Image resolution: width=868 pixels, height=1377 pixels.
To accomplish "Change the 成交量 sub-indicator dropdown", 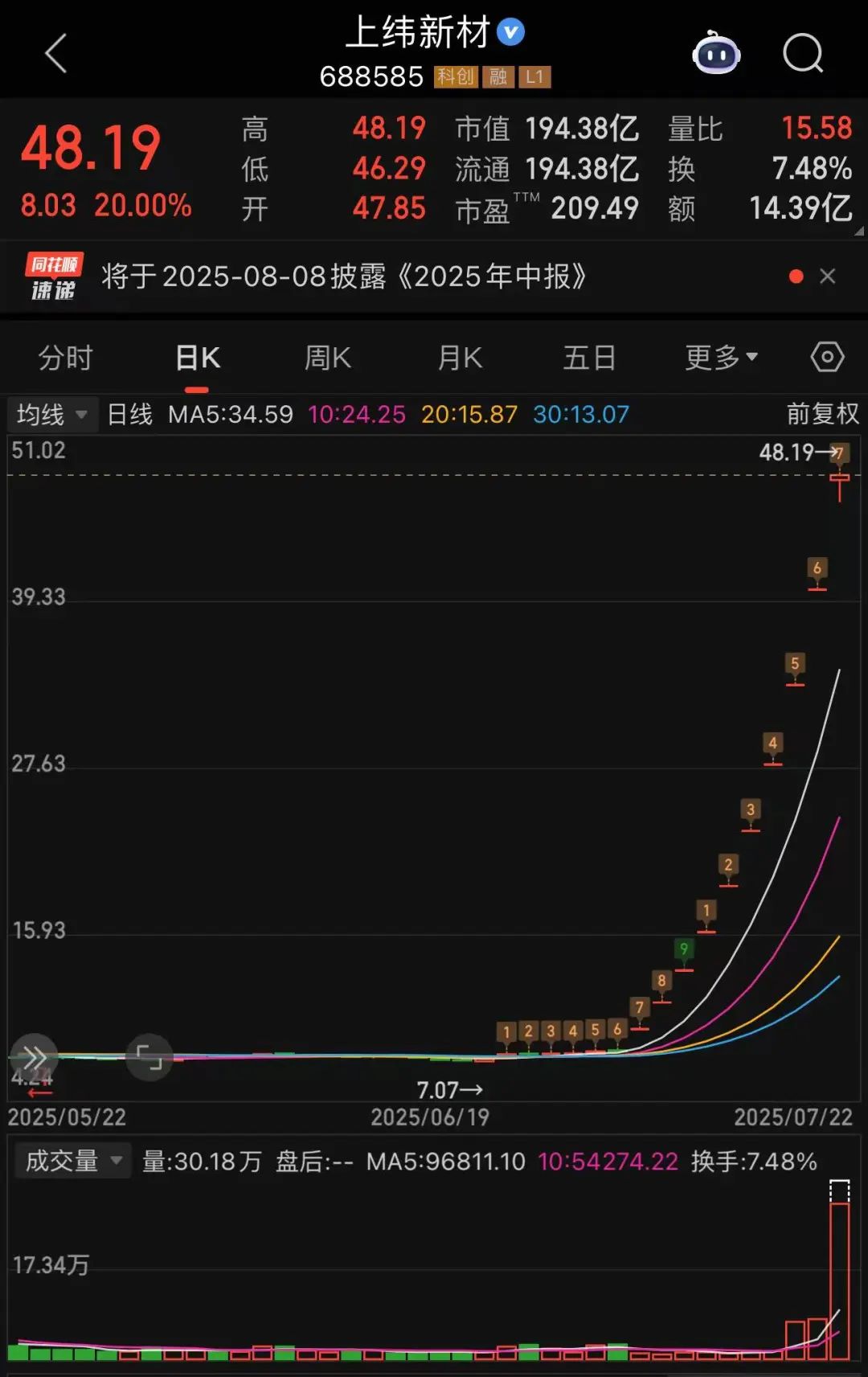I will (x=72, y=1161).
